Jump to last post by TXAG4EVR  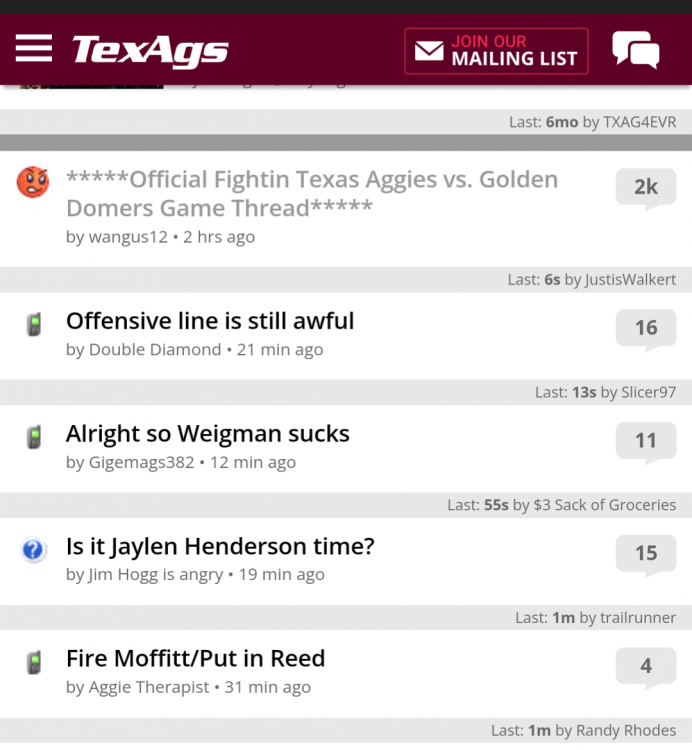[592, 122]
